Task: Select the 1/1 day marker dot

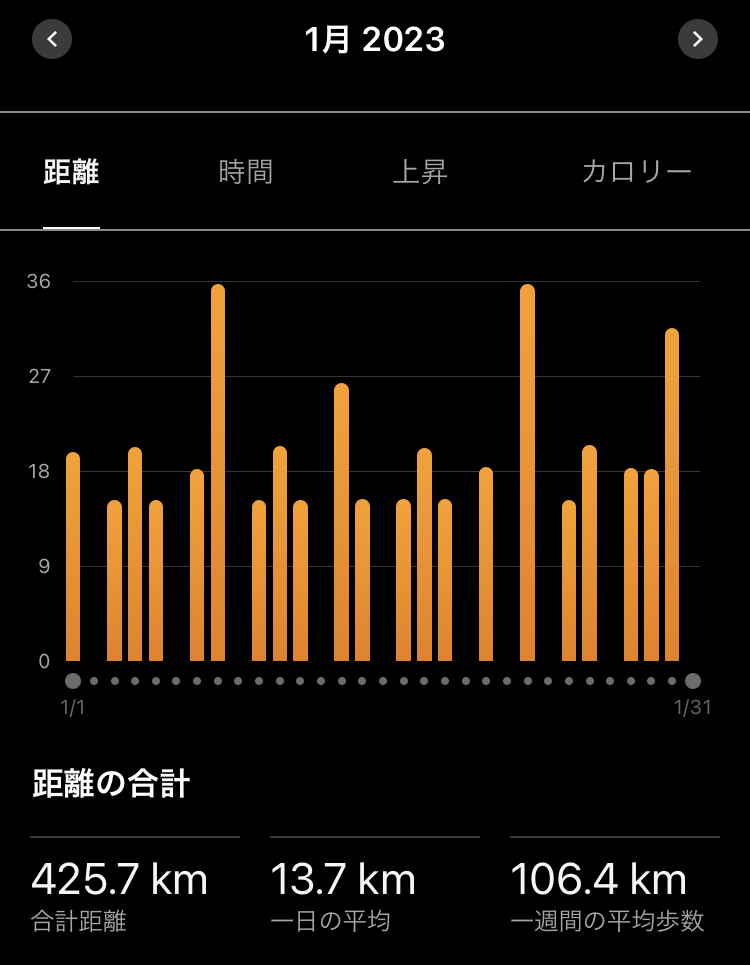Action: pyautogui.click(x=73, y=681)
